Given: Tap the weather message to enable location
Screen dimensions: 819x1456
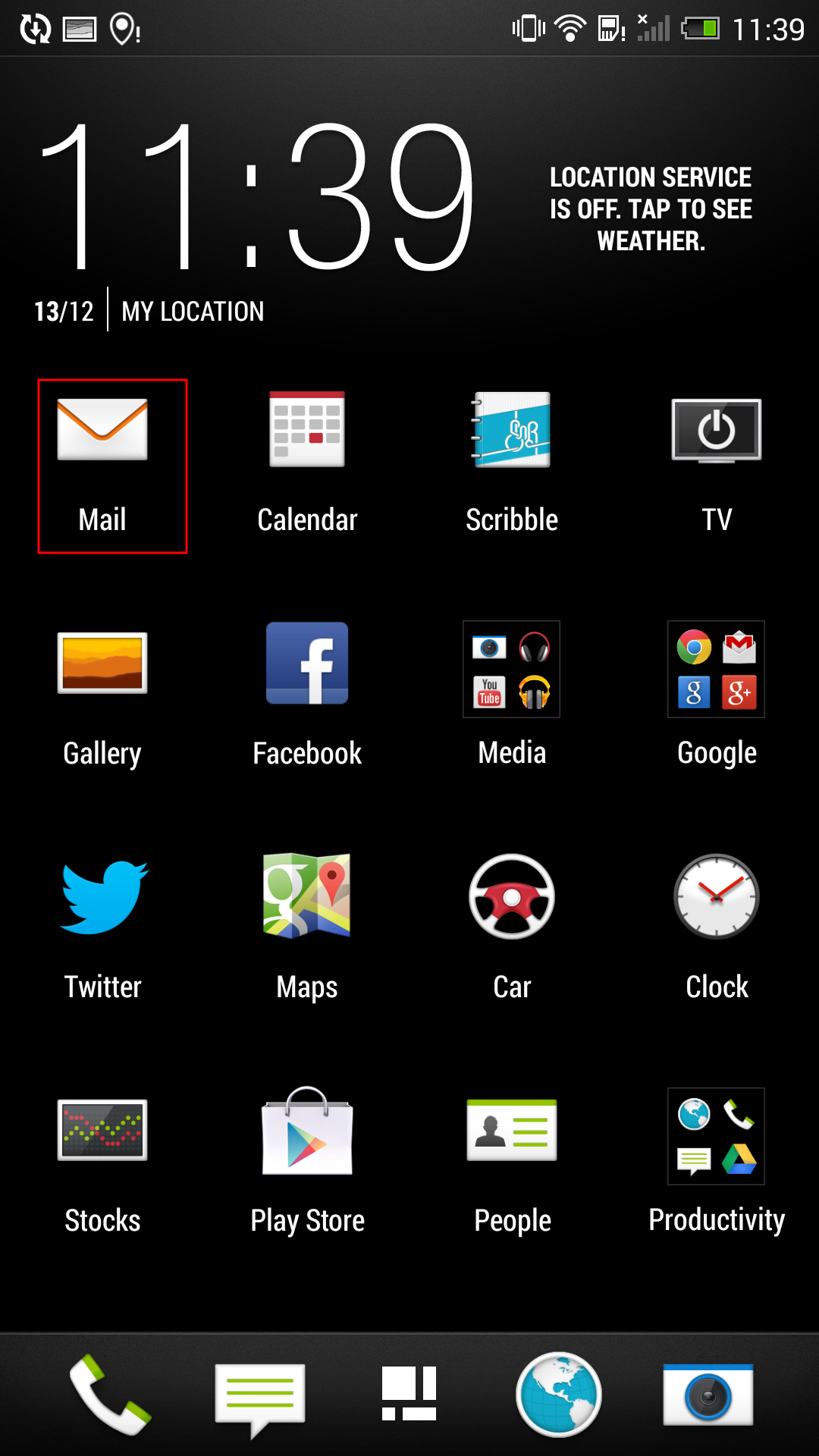Looking at the screenshot, I should [651, 209].
